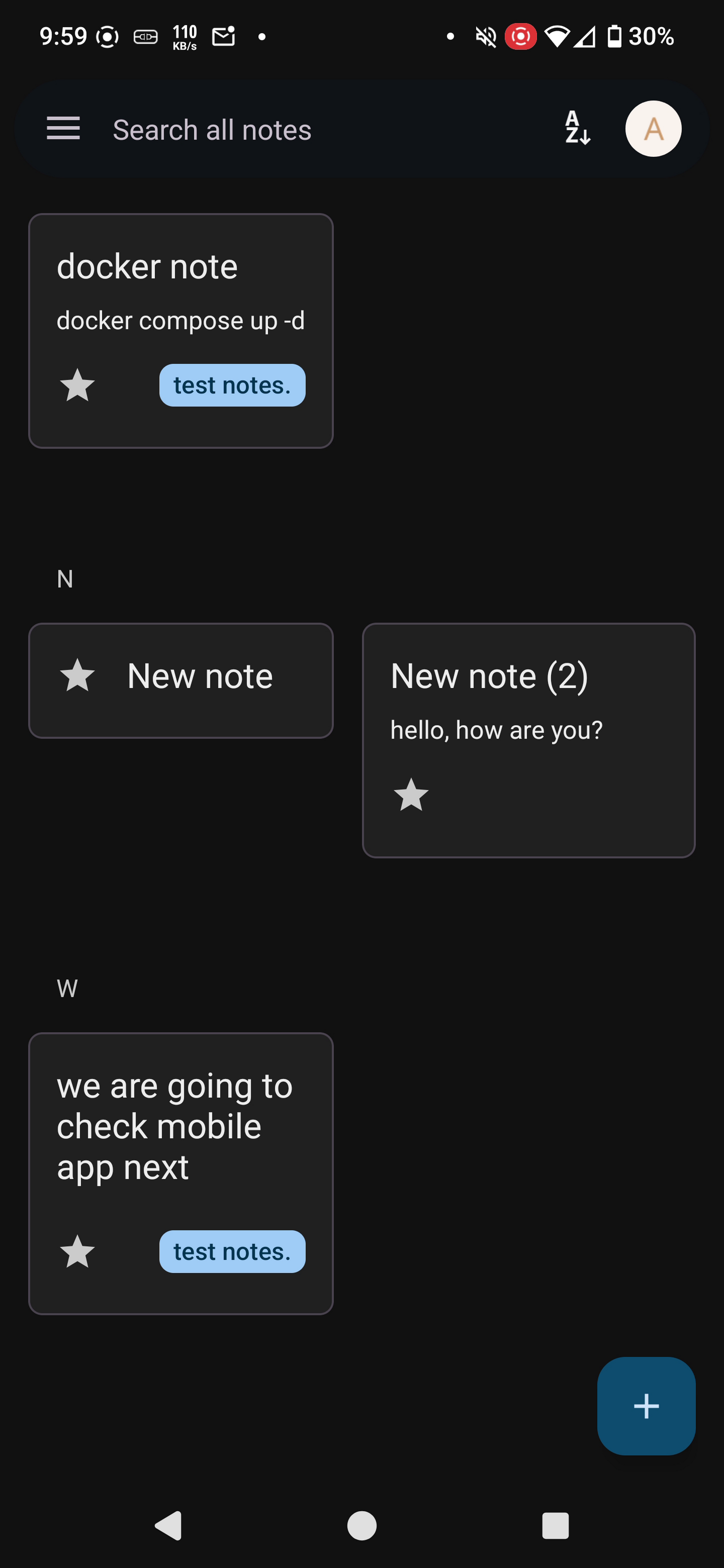Go back using system navigation
Image resolution: width=724 pixels, height=1568 pixels.
[x=169, y=1526]
